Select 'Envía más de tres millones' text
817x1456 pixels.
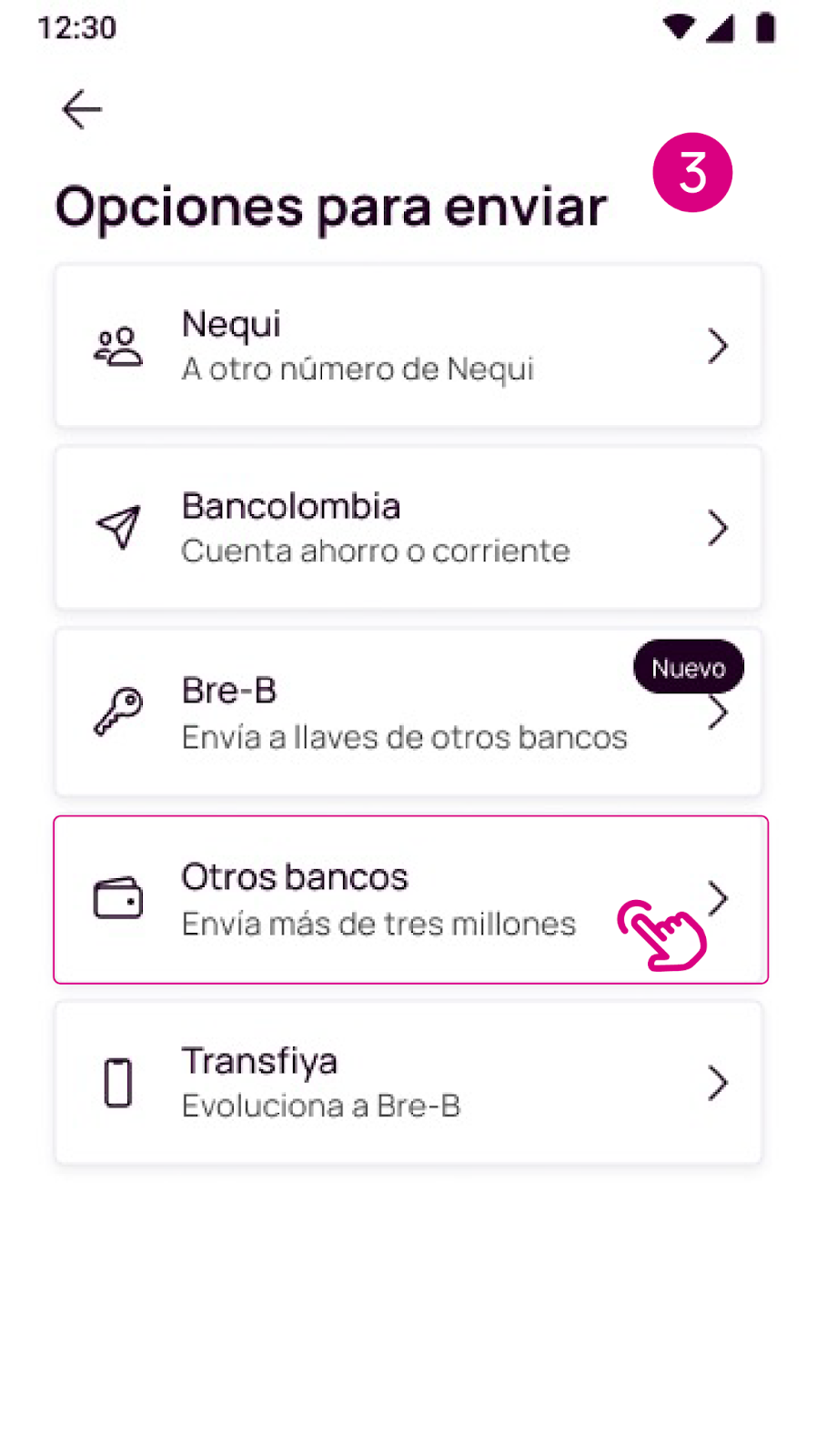(x=378, y=924)
